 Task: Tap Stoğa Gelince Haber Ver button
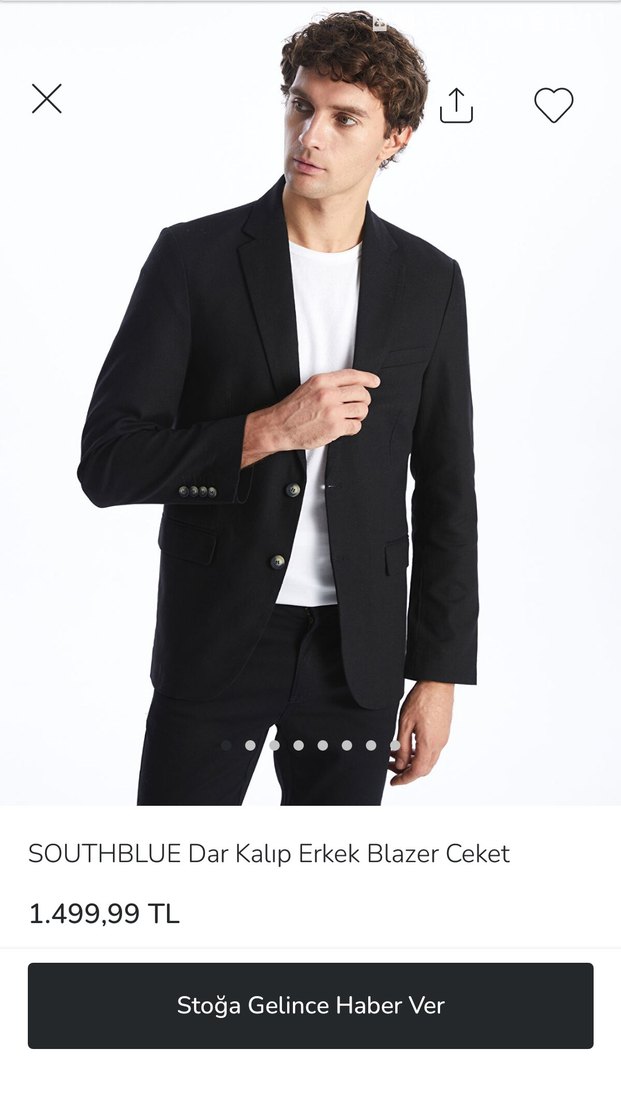[x=310, y=1005]
